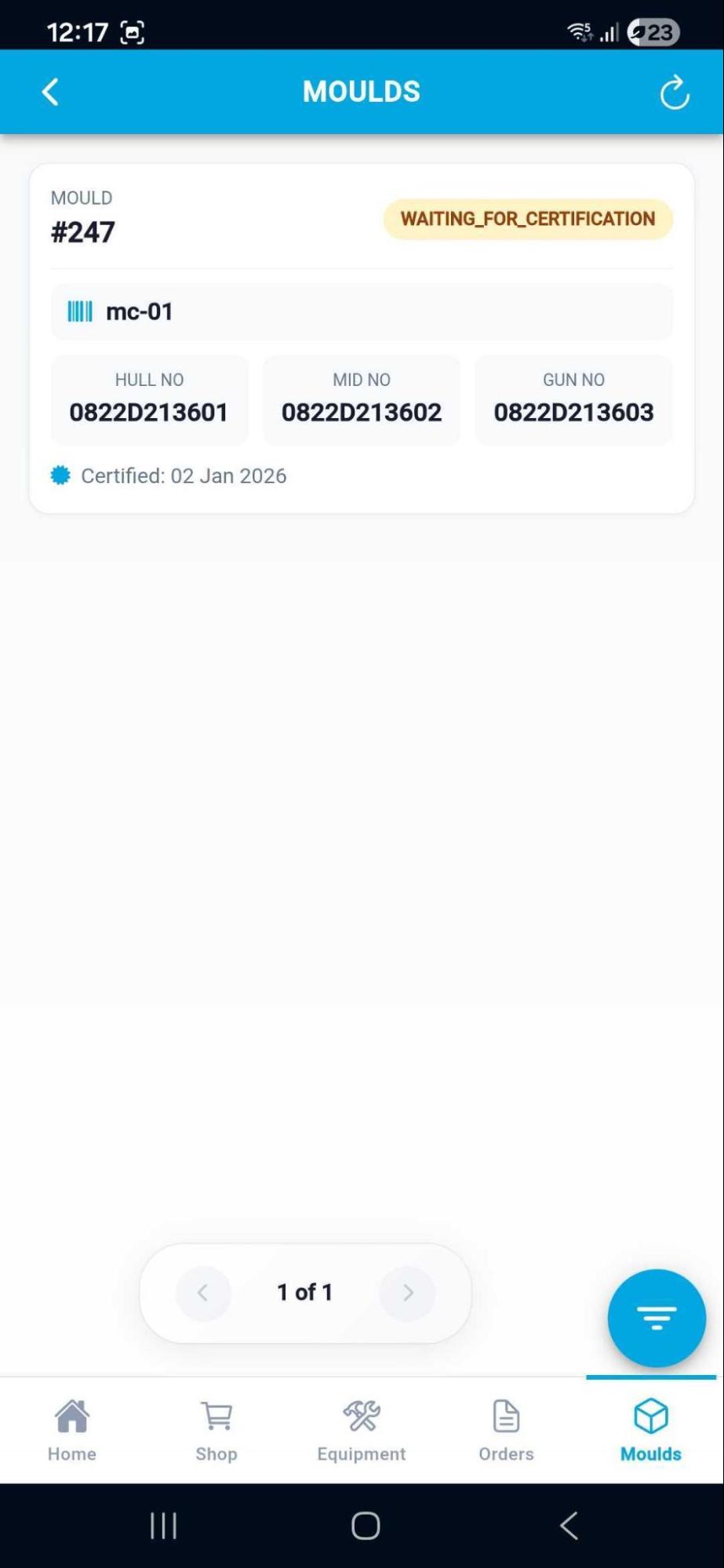Open the filter floating button
The width and height of the screenshot is (724, 1568).
[x=656, y=1318]
